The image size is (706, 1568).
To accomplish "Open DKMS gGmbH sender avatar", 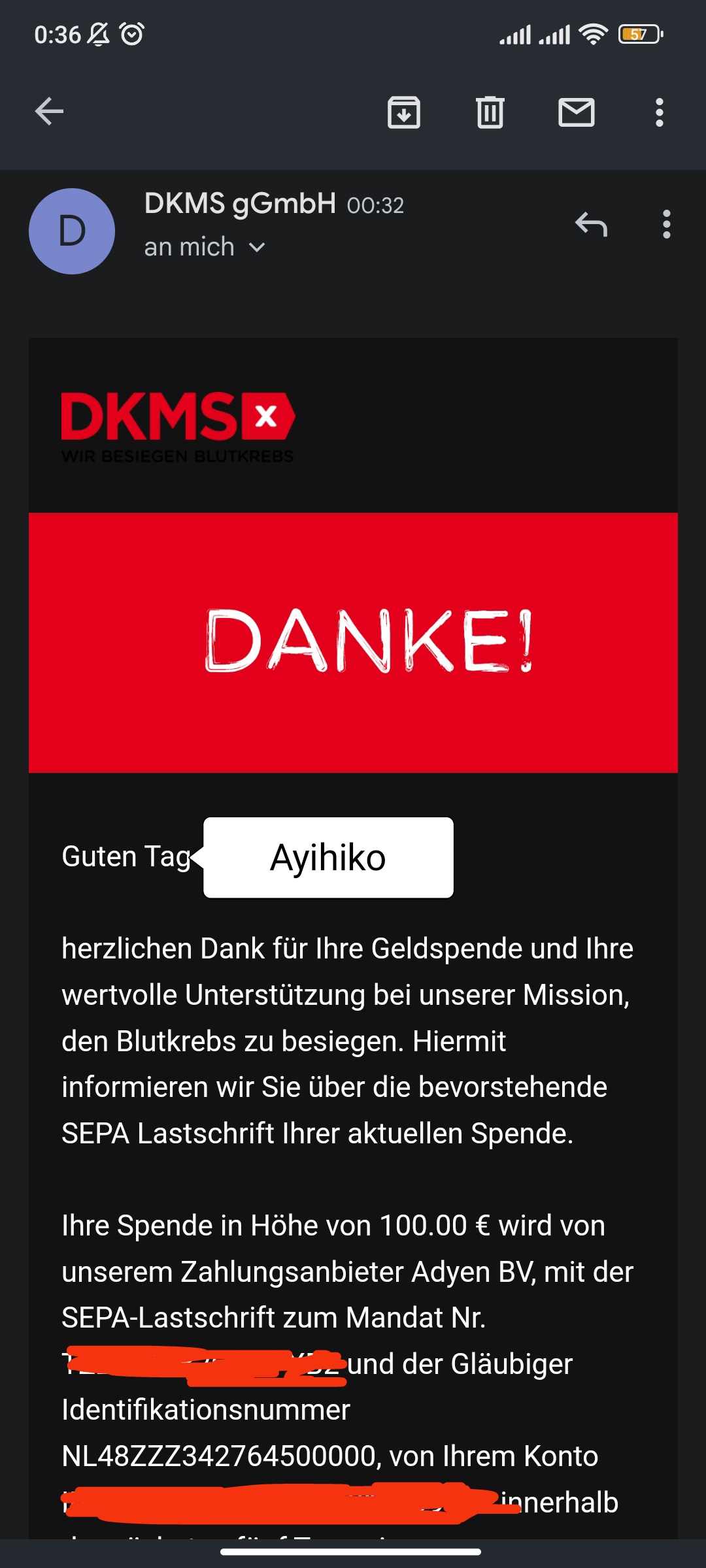I will 72,231.
